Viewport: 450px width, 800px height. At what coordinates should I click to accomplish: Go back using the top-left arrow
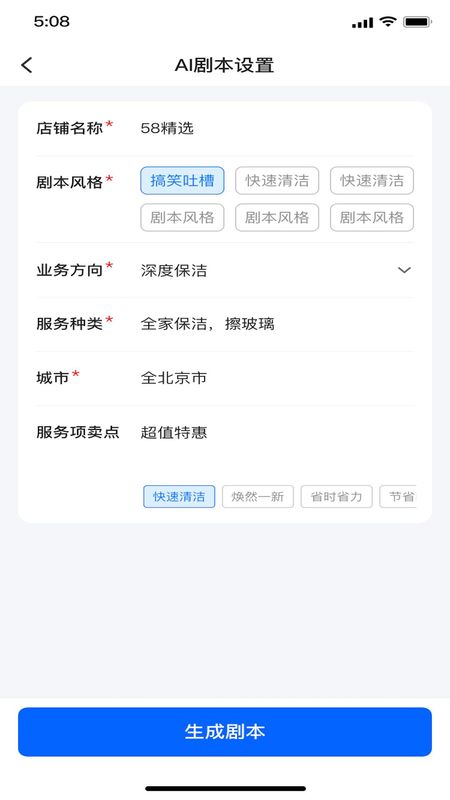[27, 65]
